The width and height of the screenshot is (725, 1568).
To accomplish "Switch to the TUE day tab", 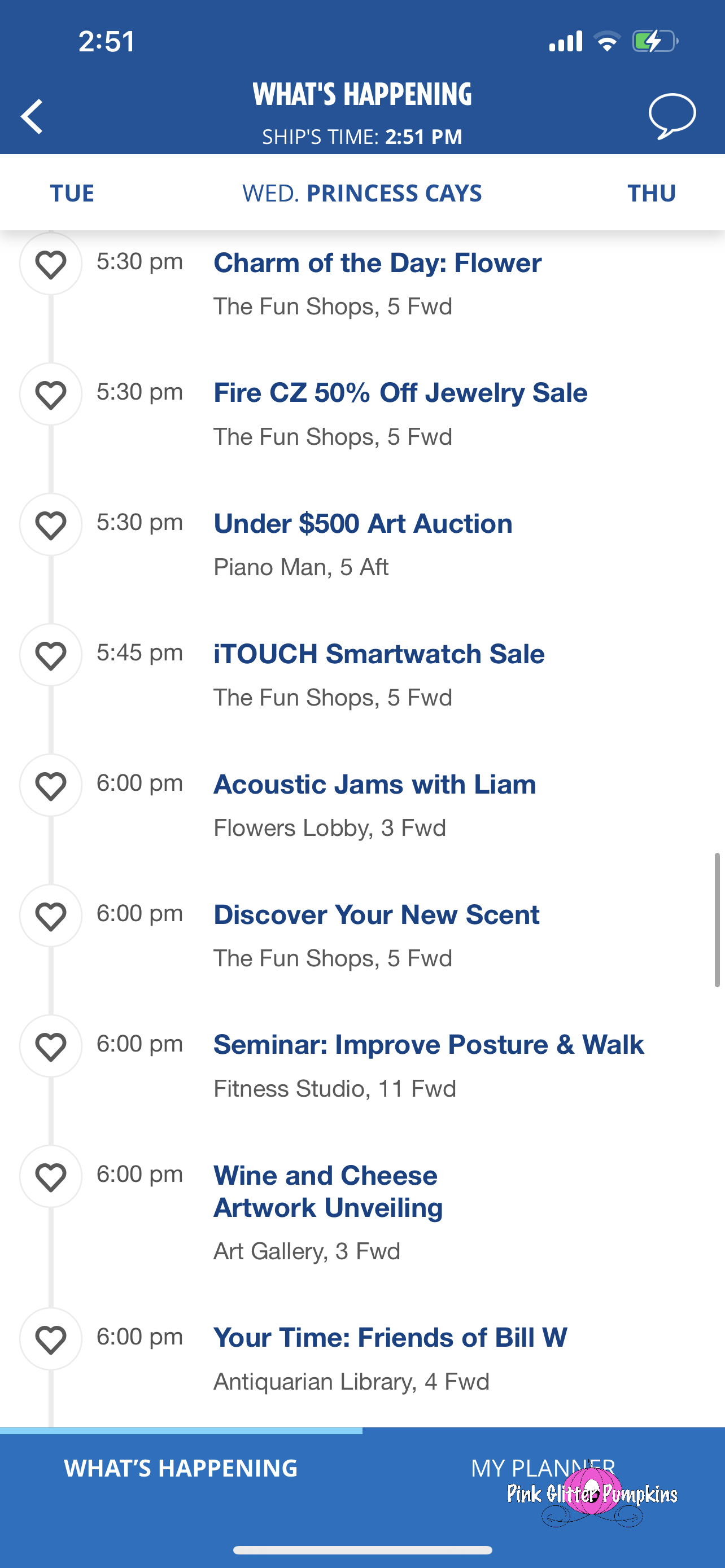I will [72, 193].
